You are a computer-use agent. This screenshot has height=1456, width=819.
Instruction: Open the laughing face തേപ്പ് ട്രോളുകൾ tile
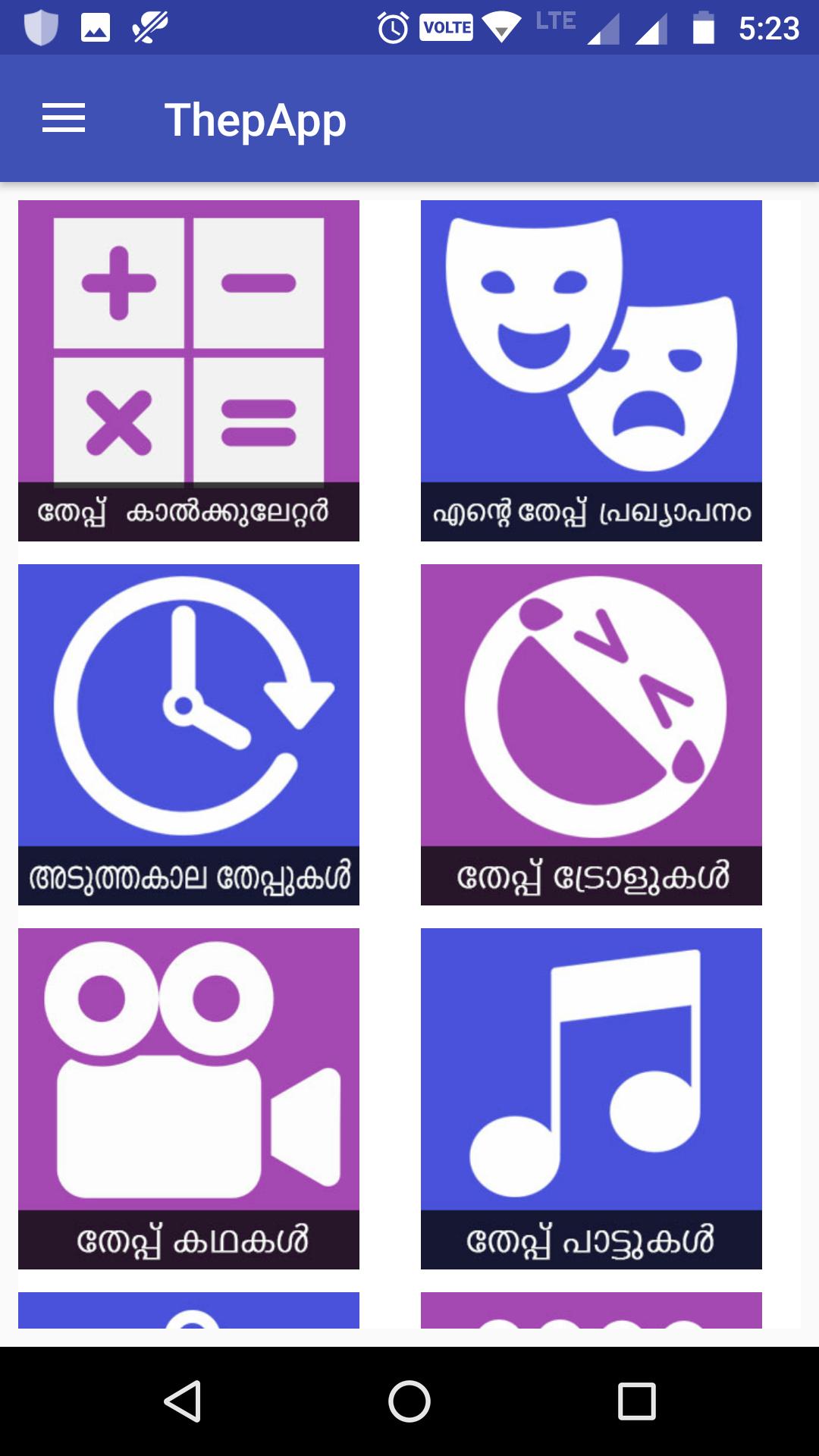pos(591,734)
